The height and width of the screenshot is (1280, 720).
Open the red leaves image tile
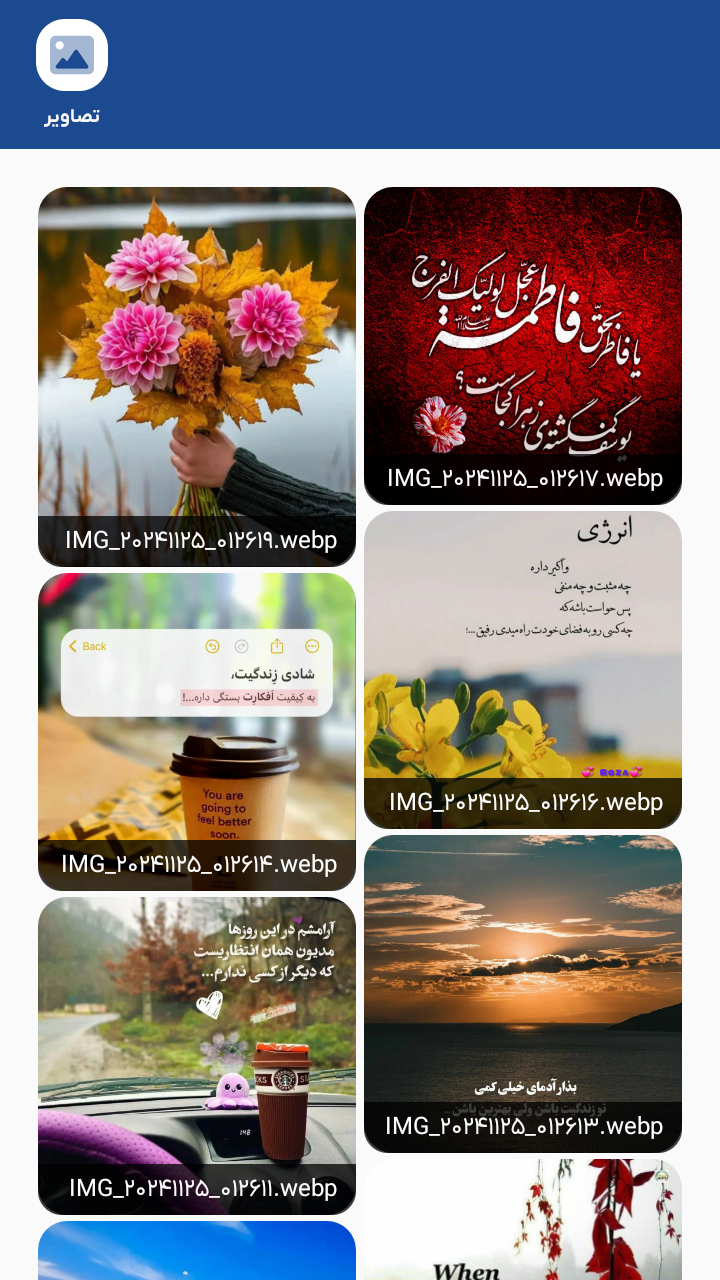[523, 1220]
